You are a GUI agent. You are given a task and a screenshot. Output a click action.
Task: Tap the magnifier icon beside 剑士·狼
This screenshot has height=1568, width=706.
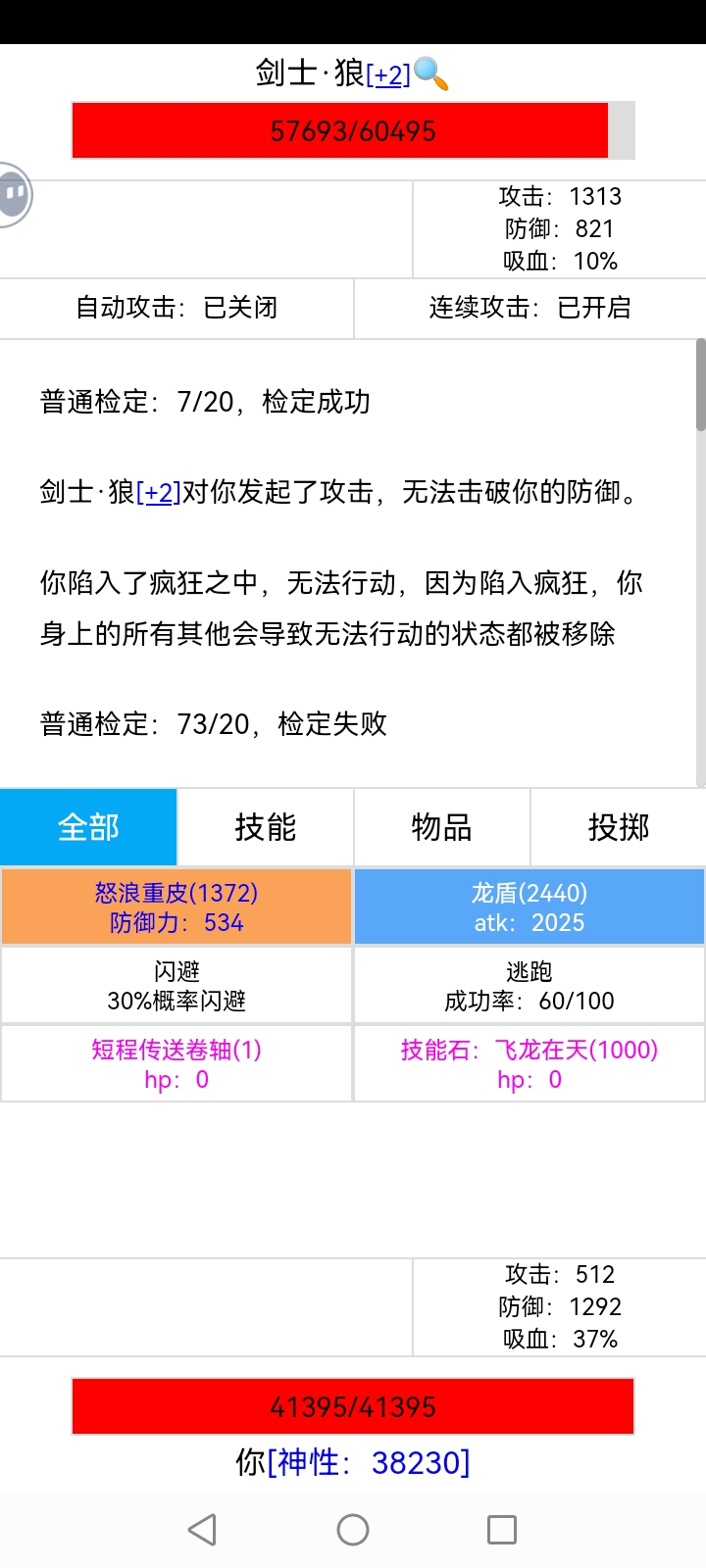[431, 73]
